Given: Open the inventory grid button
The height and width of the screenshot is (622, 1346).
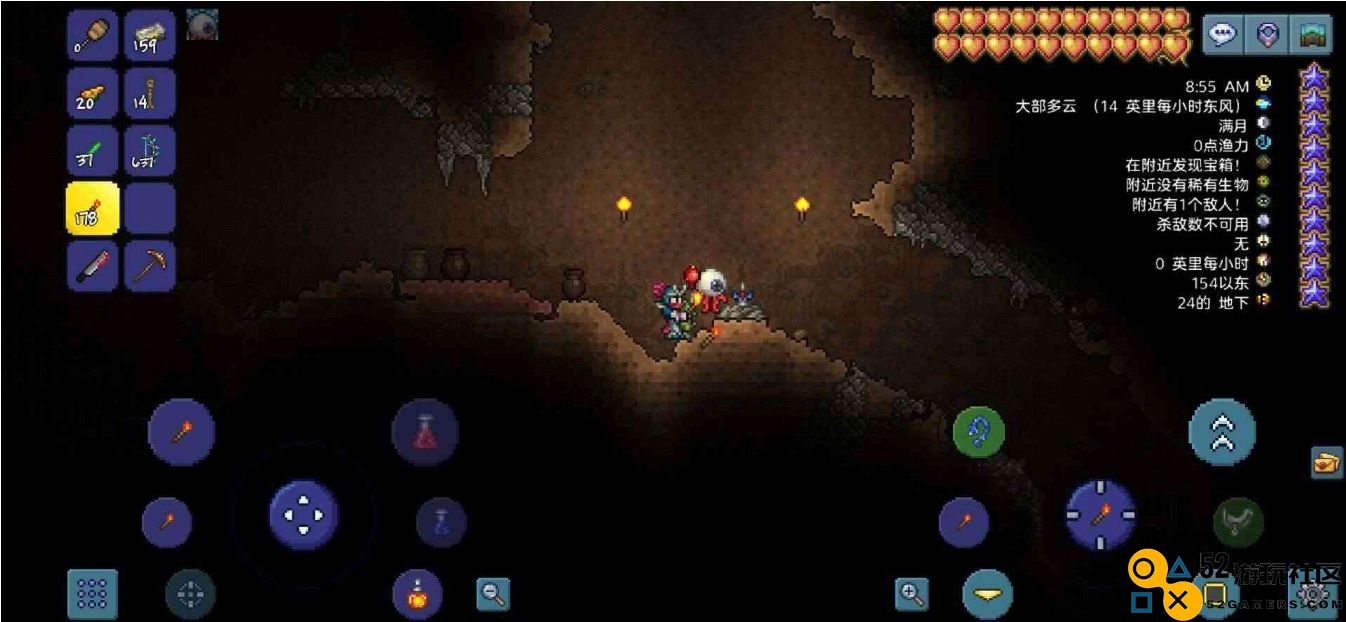Looking at the screenshot, I should 92,594.
